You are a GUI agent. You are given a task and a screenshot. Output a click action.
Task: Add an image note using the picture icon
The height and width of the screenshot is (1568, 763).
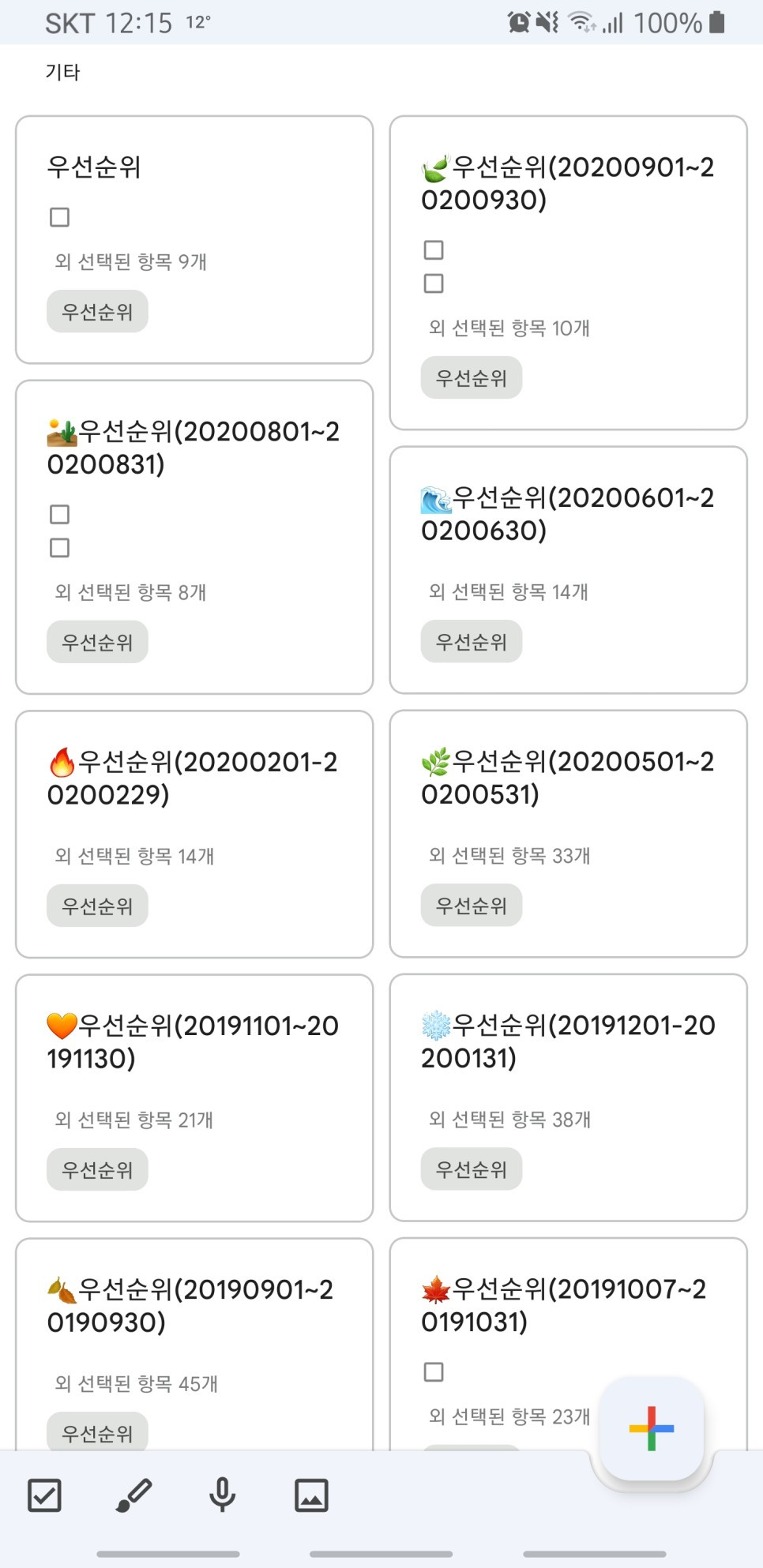311,1495
